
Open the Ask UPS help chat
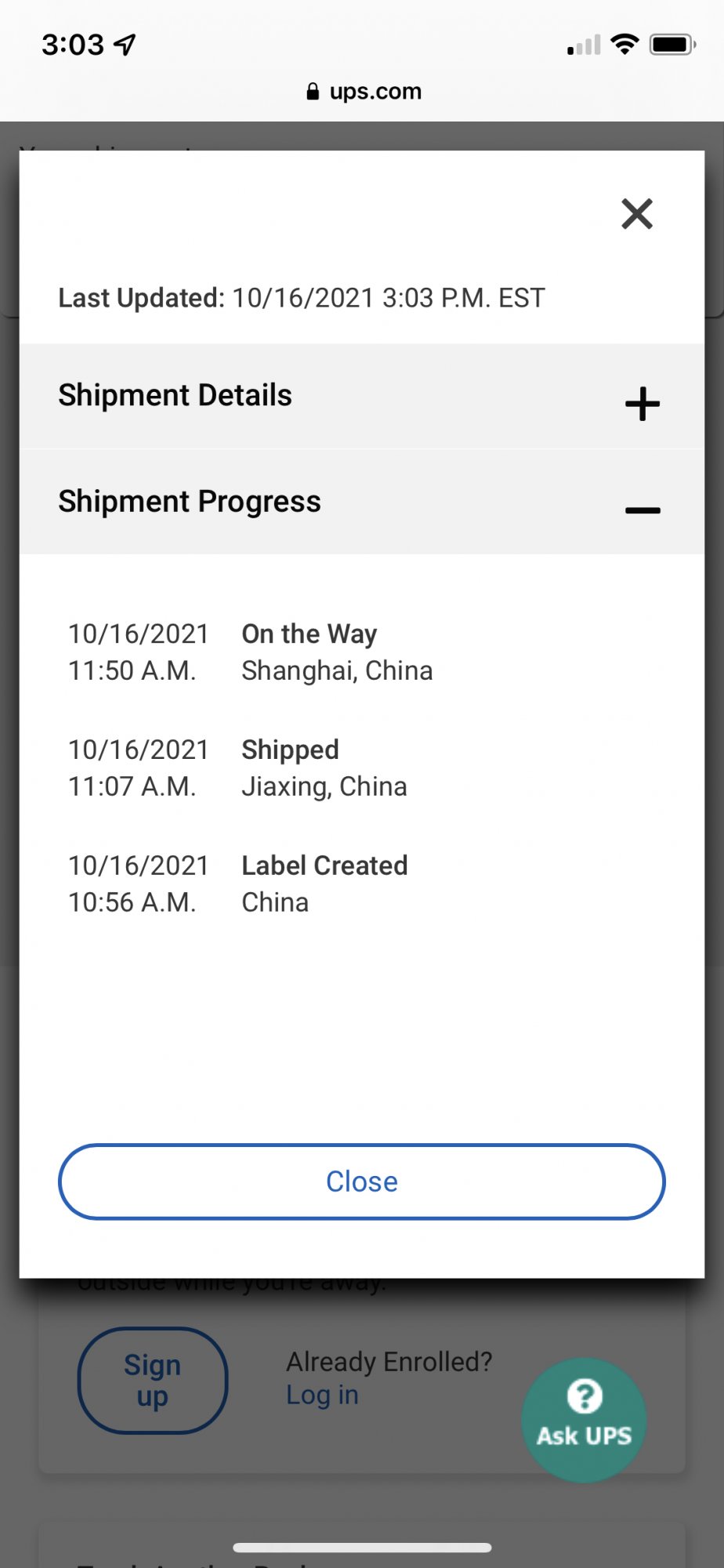[x=584, y=1420]
